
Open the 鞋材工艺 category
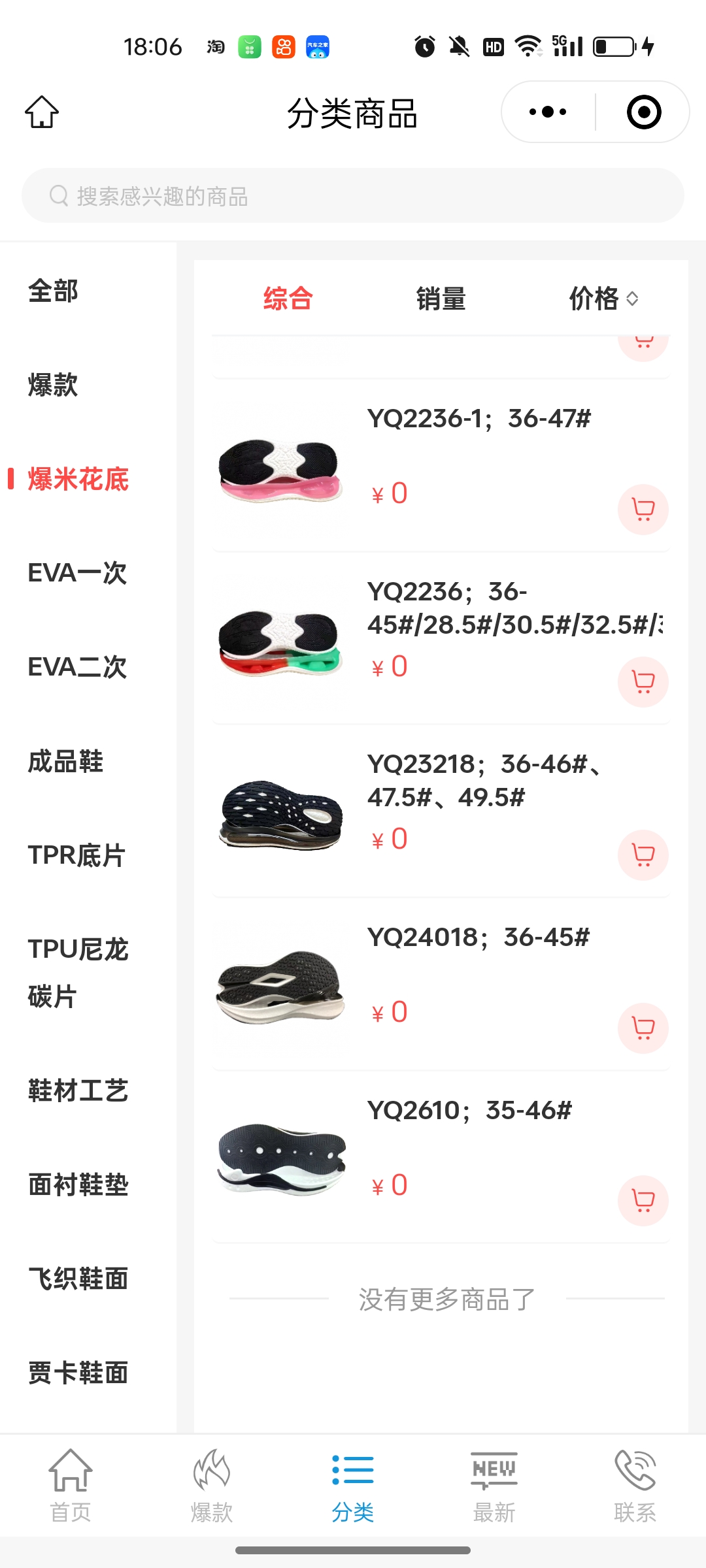[x=78, y=1090]
